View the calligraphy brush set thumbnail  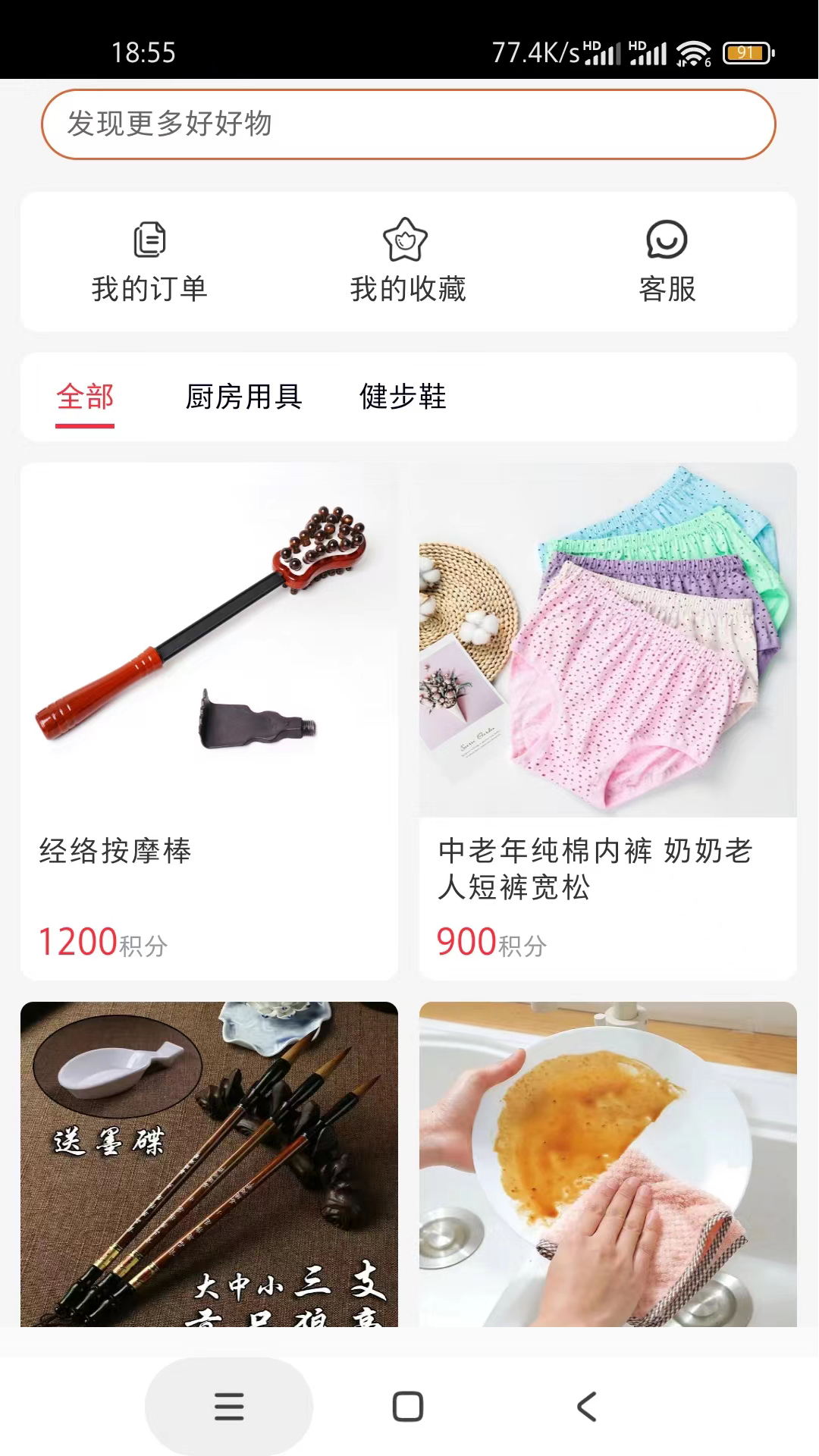coord(209,1175)
